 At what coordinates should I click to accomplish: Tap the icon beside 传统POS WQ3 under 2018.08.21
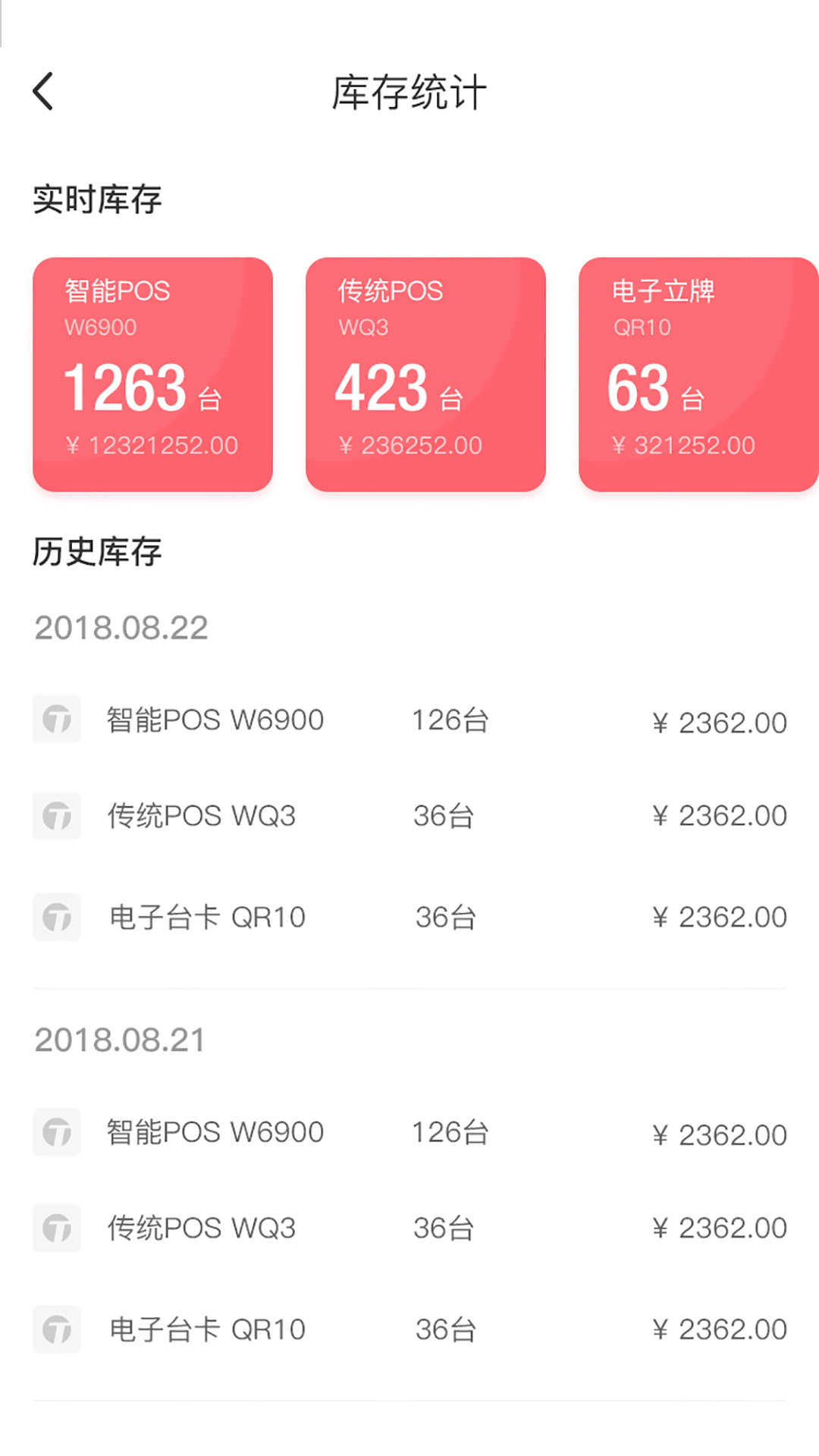(x=57, y=1228)
